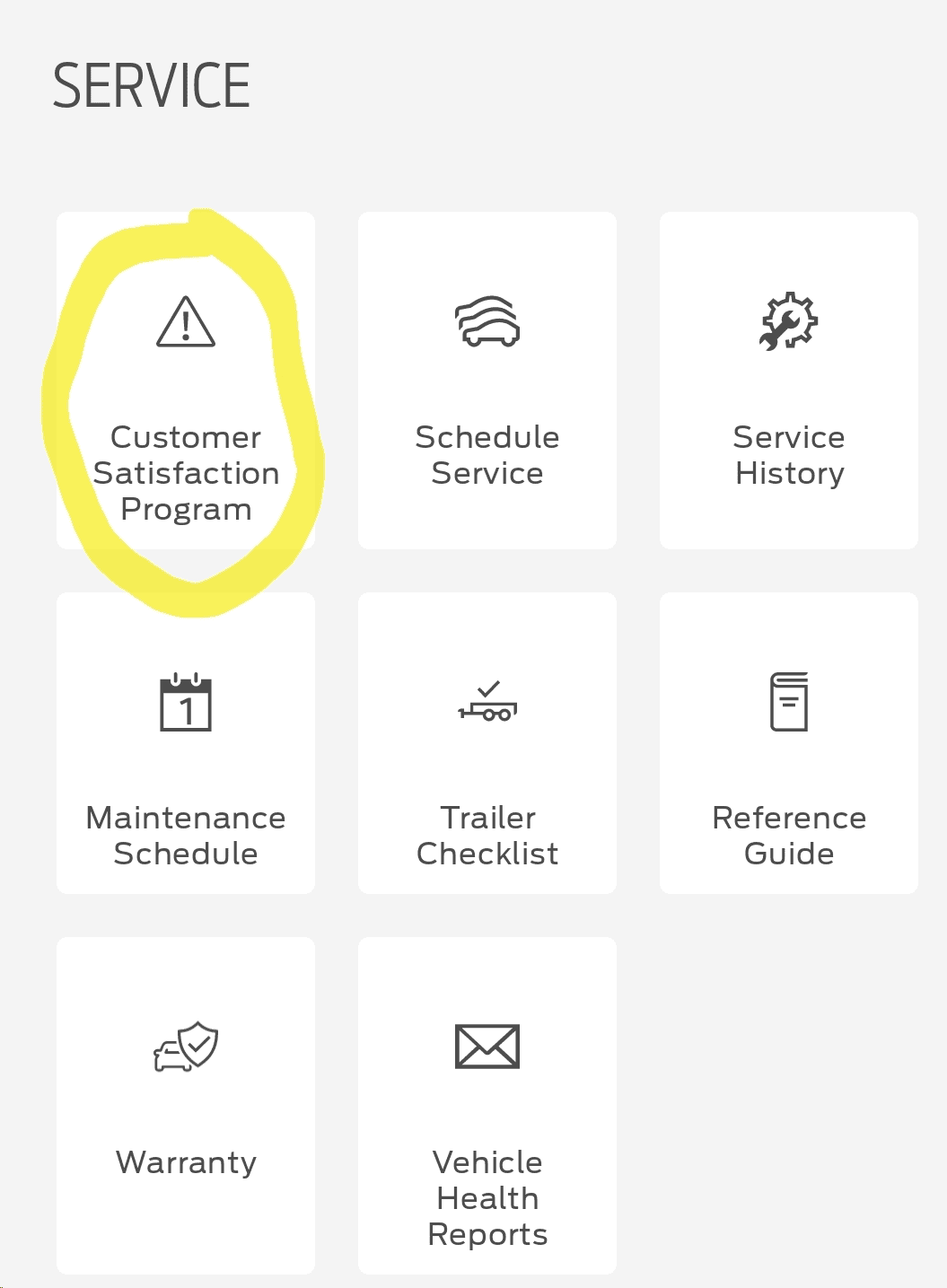
Task: Open Vehicle Health Reports
Action: pyautogui.click(x=487, y=1105)
